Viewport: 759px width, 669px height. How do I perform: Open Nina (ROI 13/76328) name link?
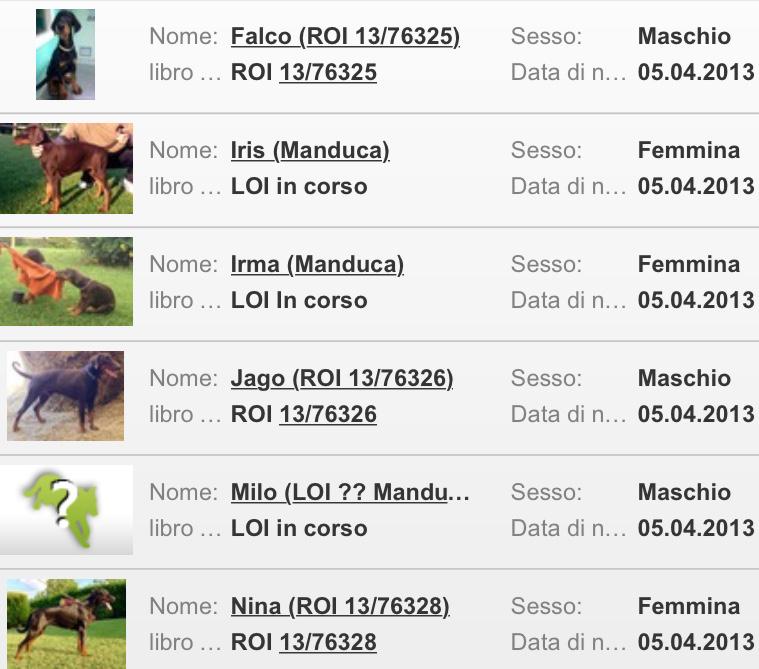340,607
